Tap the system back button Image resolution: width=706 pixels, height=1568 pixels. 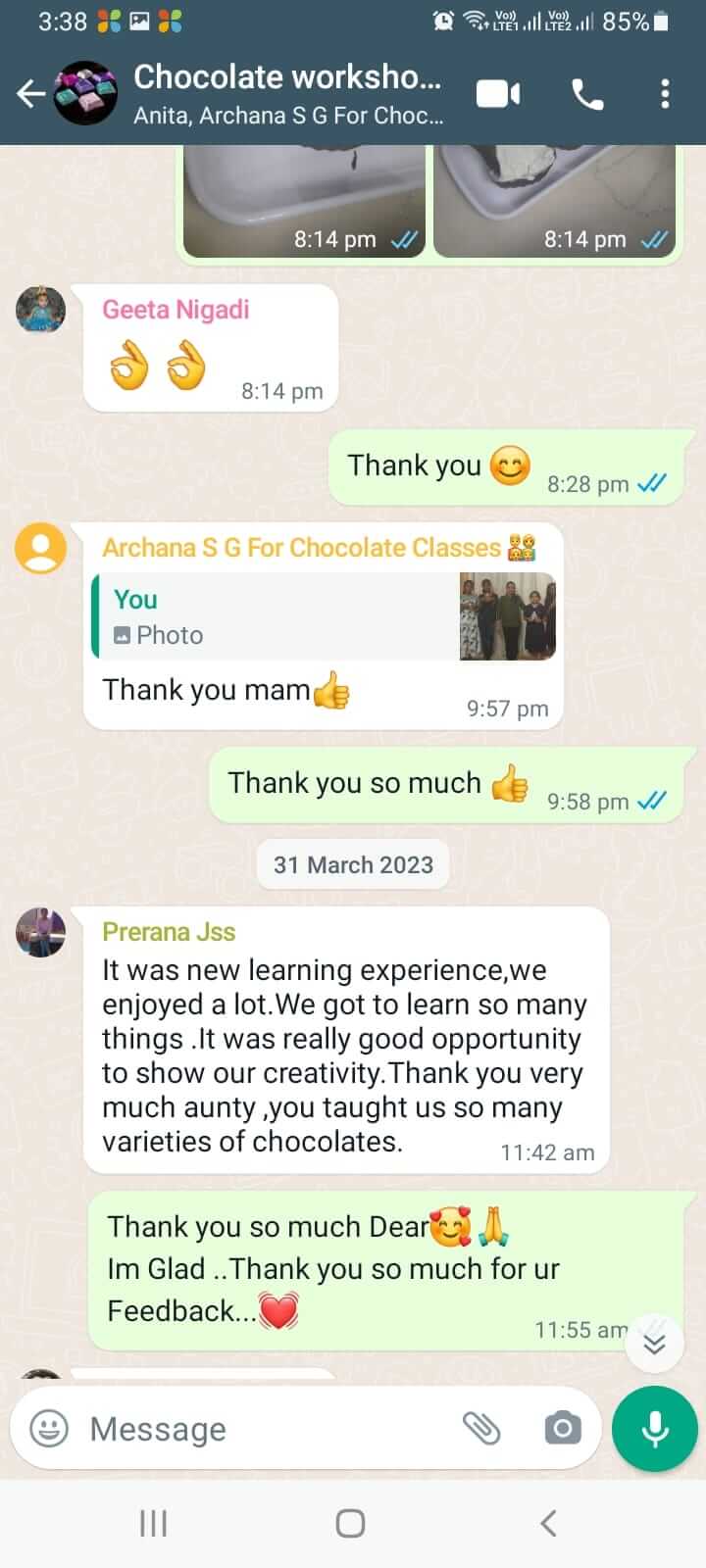pos(548,1523)
